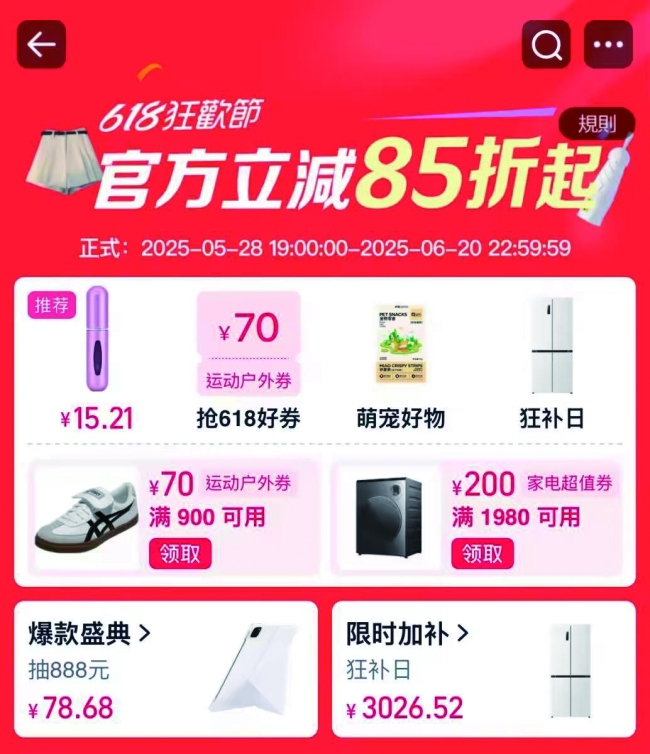Screen dimensions: 650x754
Task: Go back with the arrow icon
Action: point(41,45)
